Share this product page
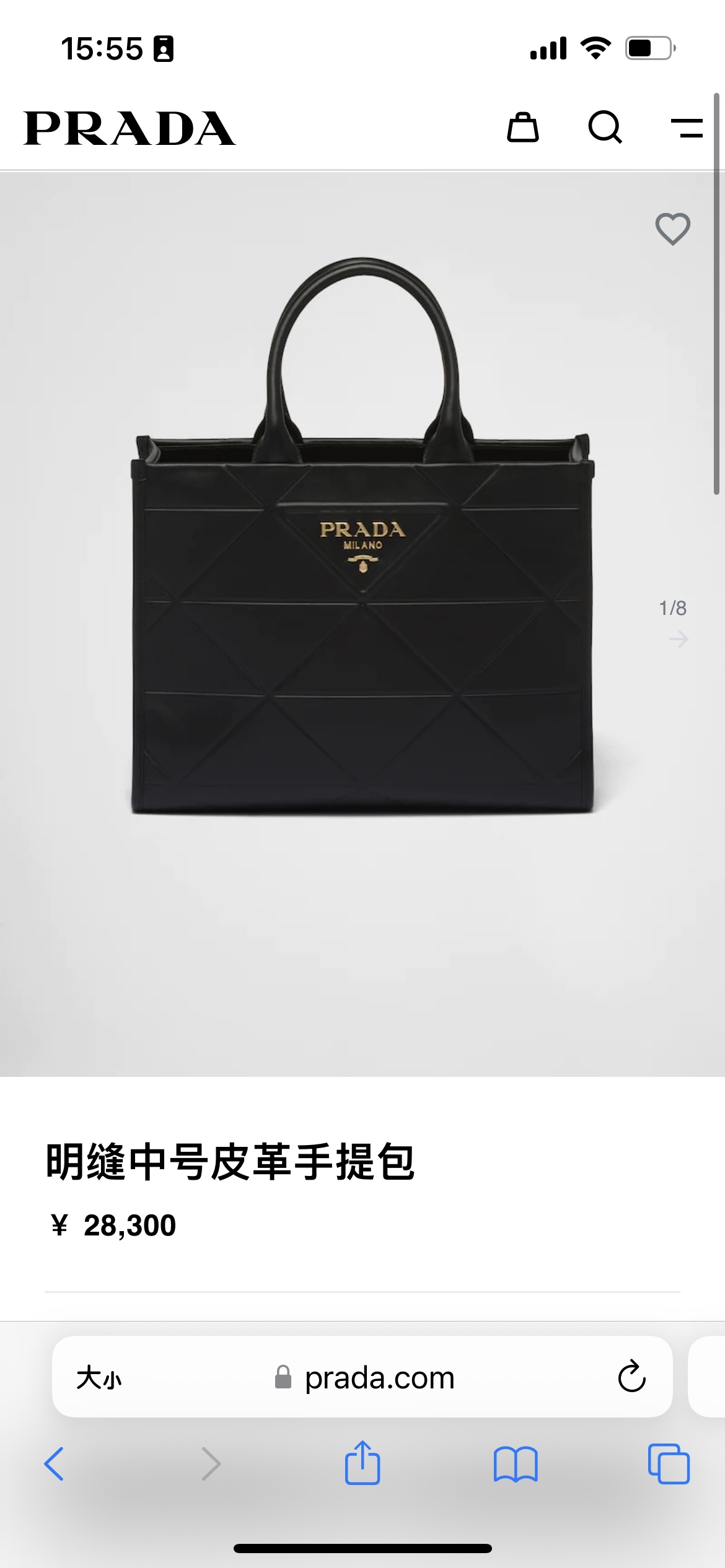The image size is (725, 1568). (362, 1463)
